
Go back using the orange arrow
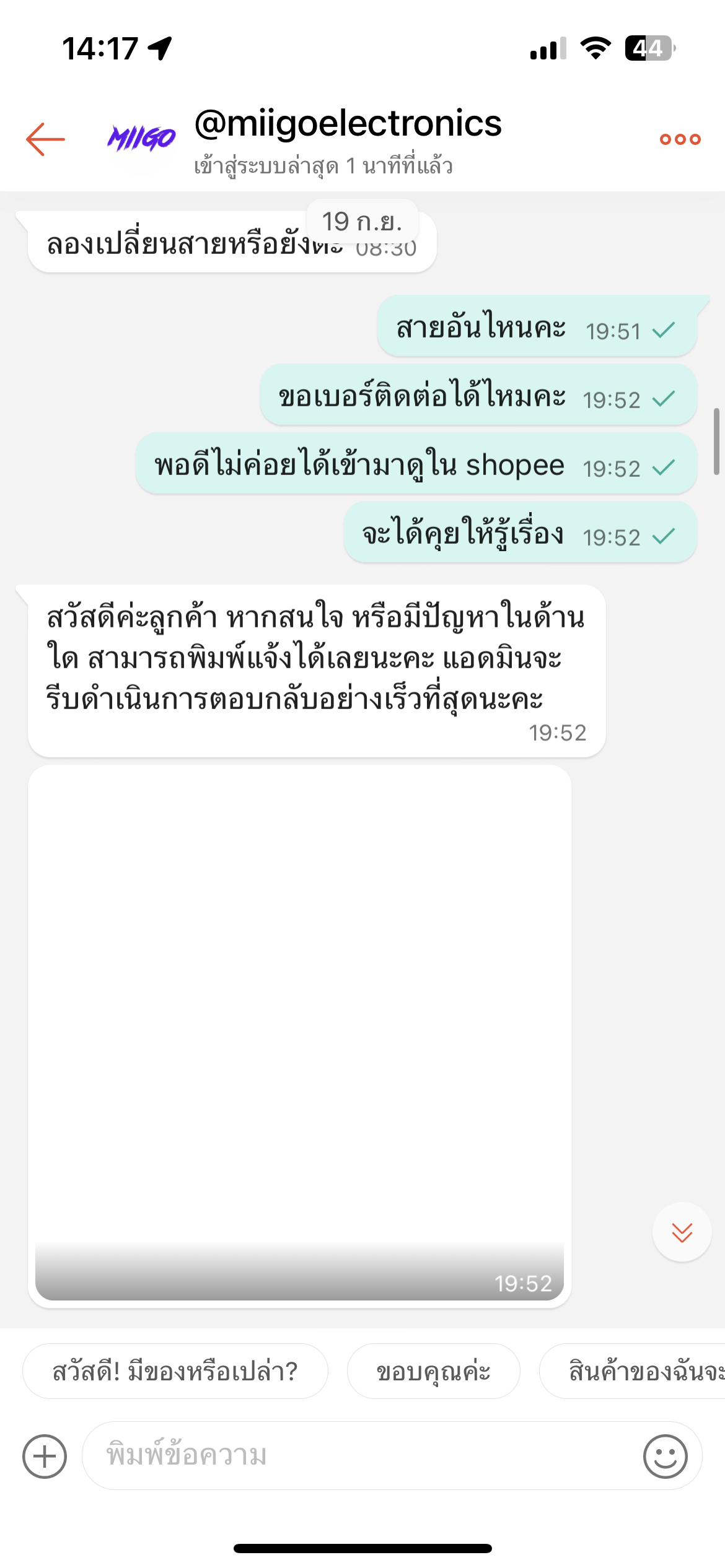coord(45,139)
